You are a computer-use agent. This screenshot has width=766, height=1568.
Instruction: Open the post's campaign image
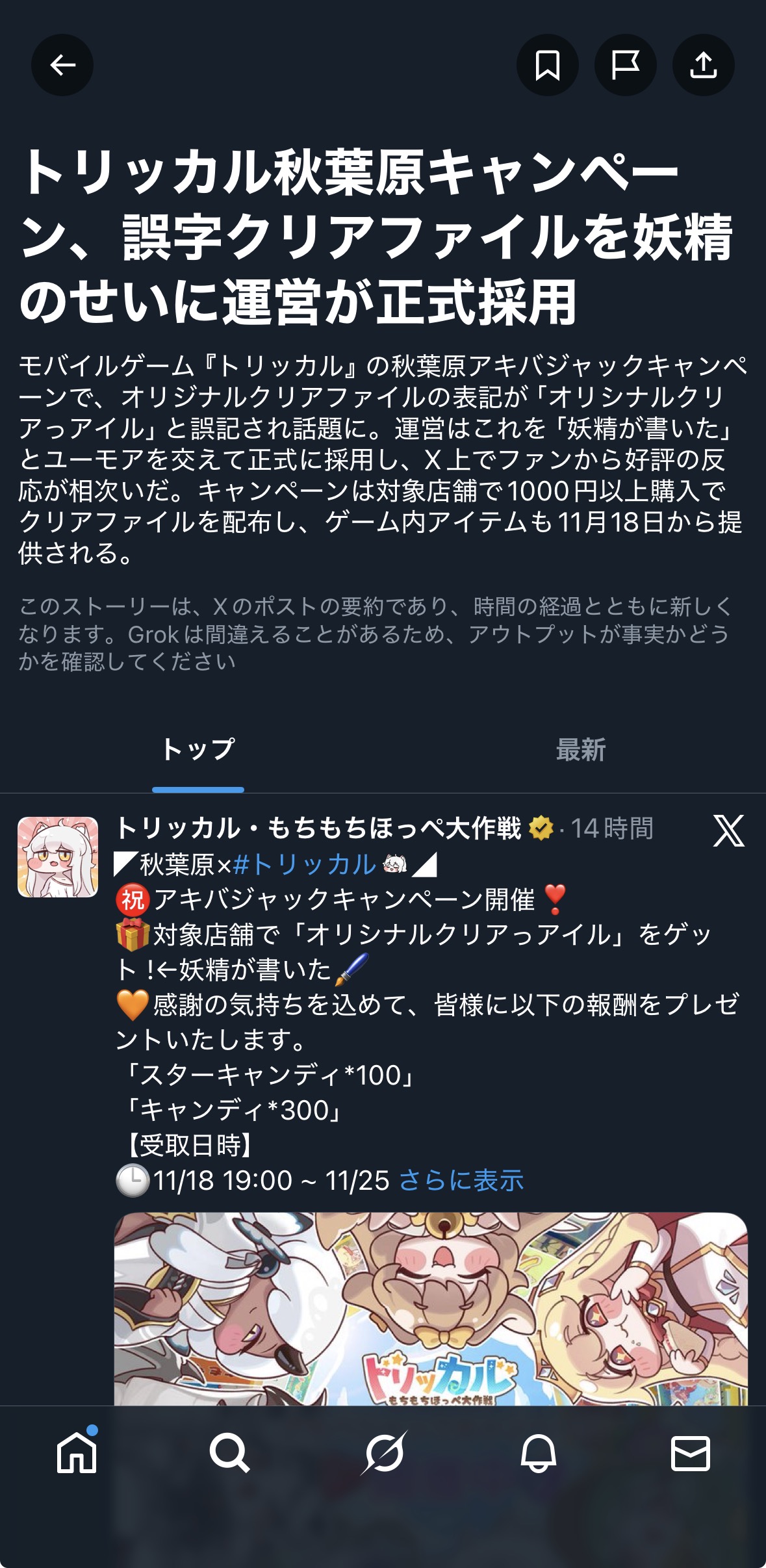(x=430, y=1306)
